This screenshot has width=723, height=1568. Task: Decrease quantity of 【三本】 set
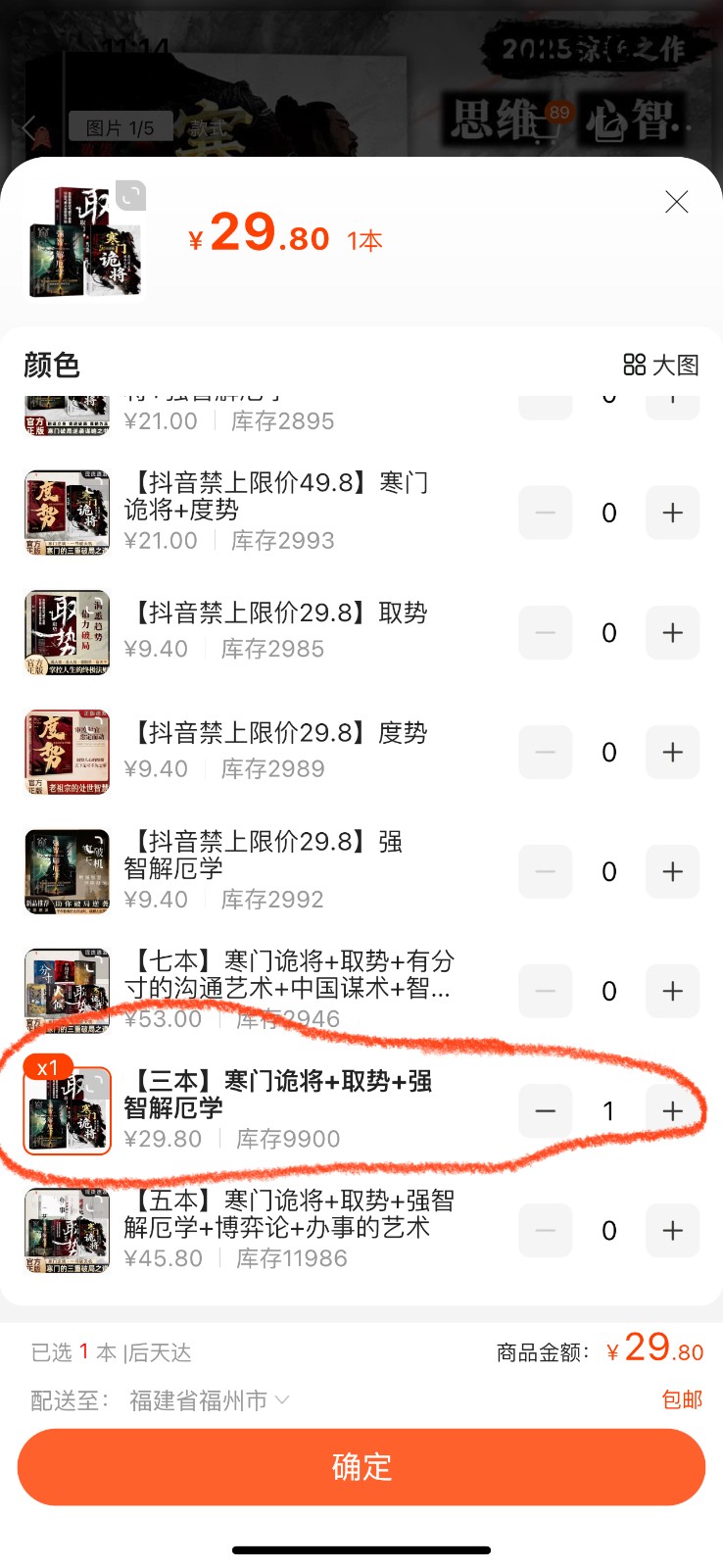[x=546, y=1111]
